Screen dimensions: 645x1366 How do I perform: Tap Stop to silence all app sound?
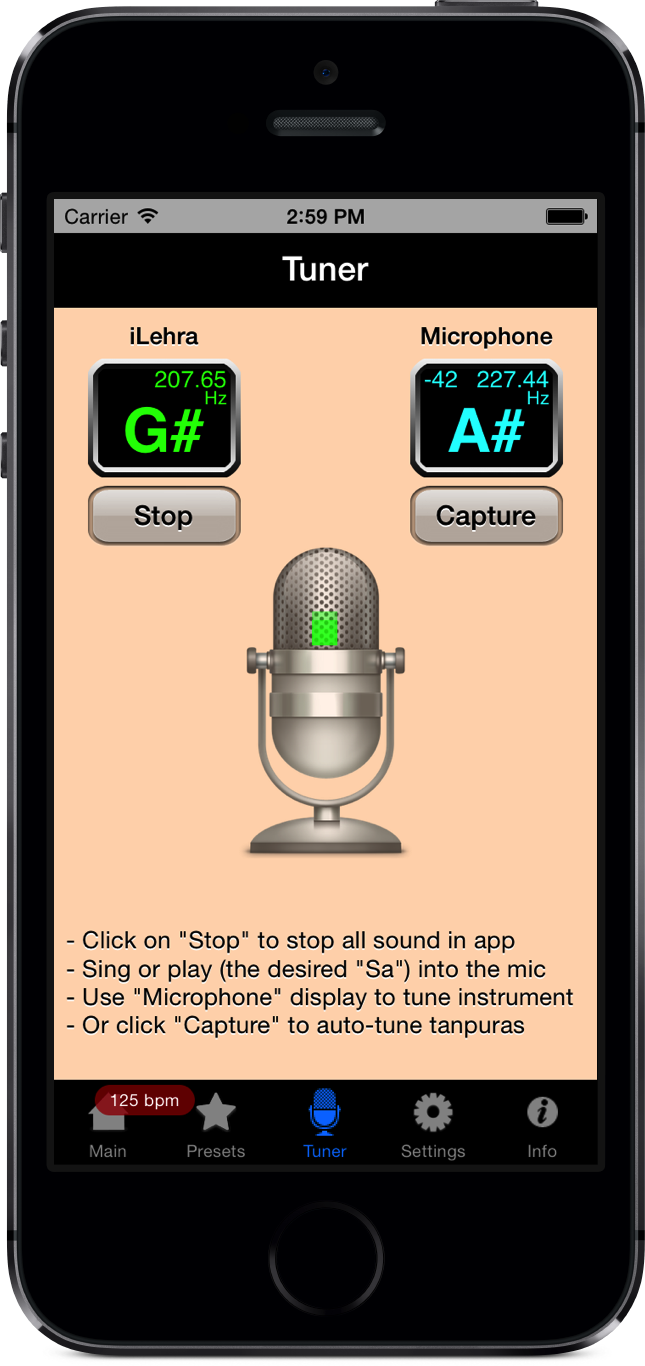[x=164, y=516]
